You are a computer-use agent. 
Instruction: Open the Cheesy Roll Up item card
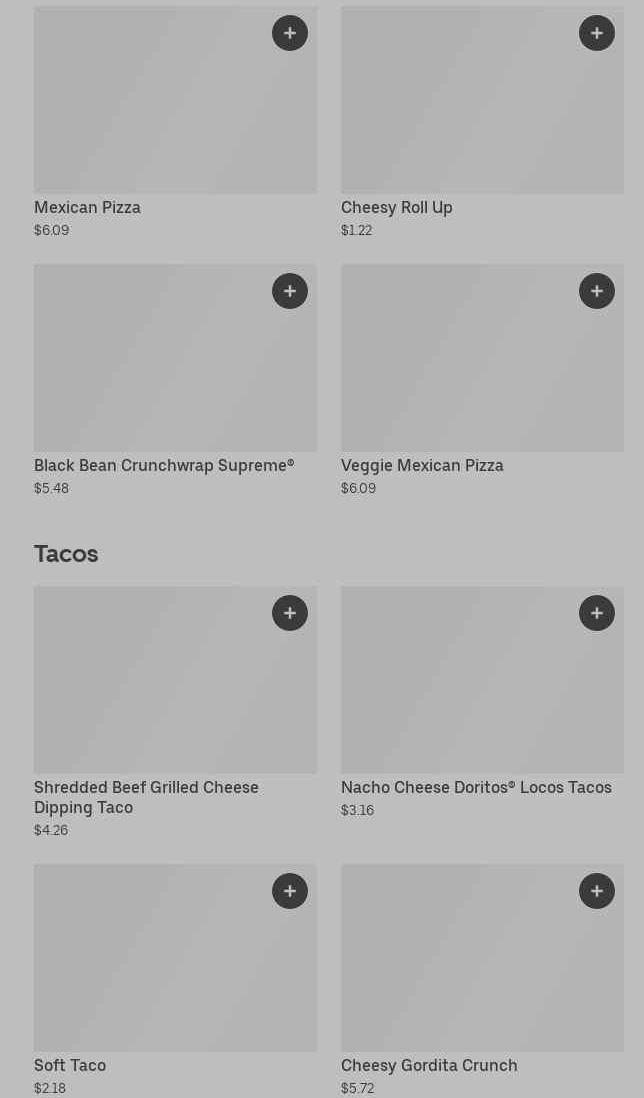(460, 110)
